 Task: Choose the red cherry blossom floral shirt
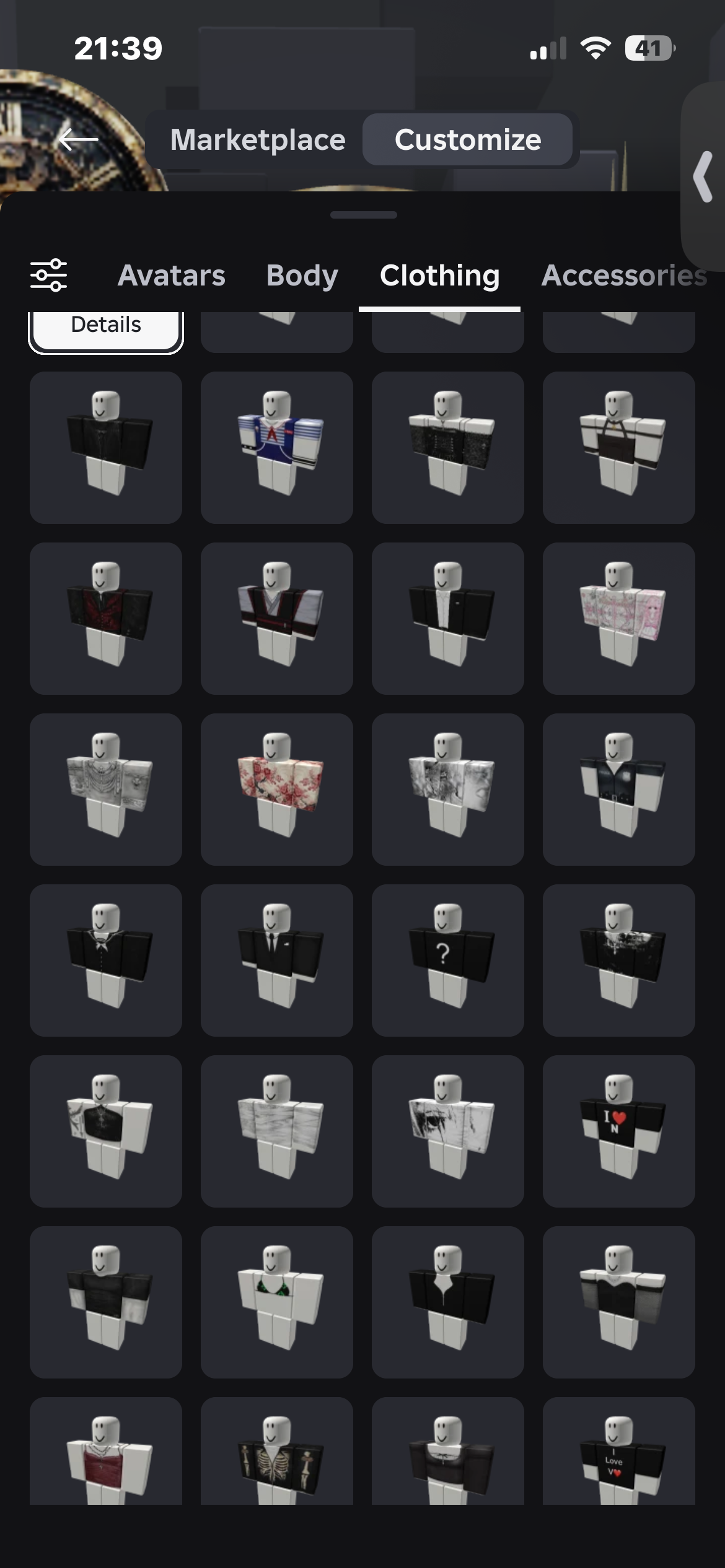[277, 789]
